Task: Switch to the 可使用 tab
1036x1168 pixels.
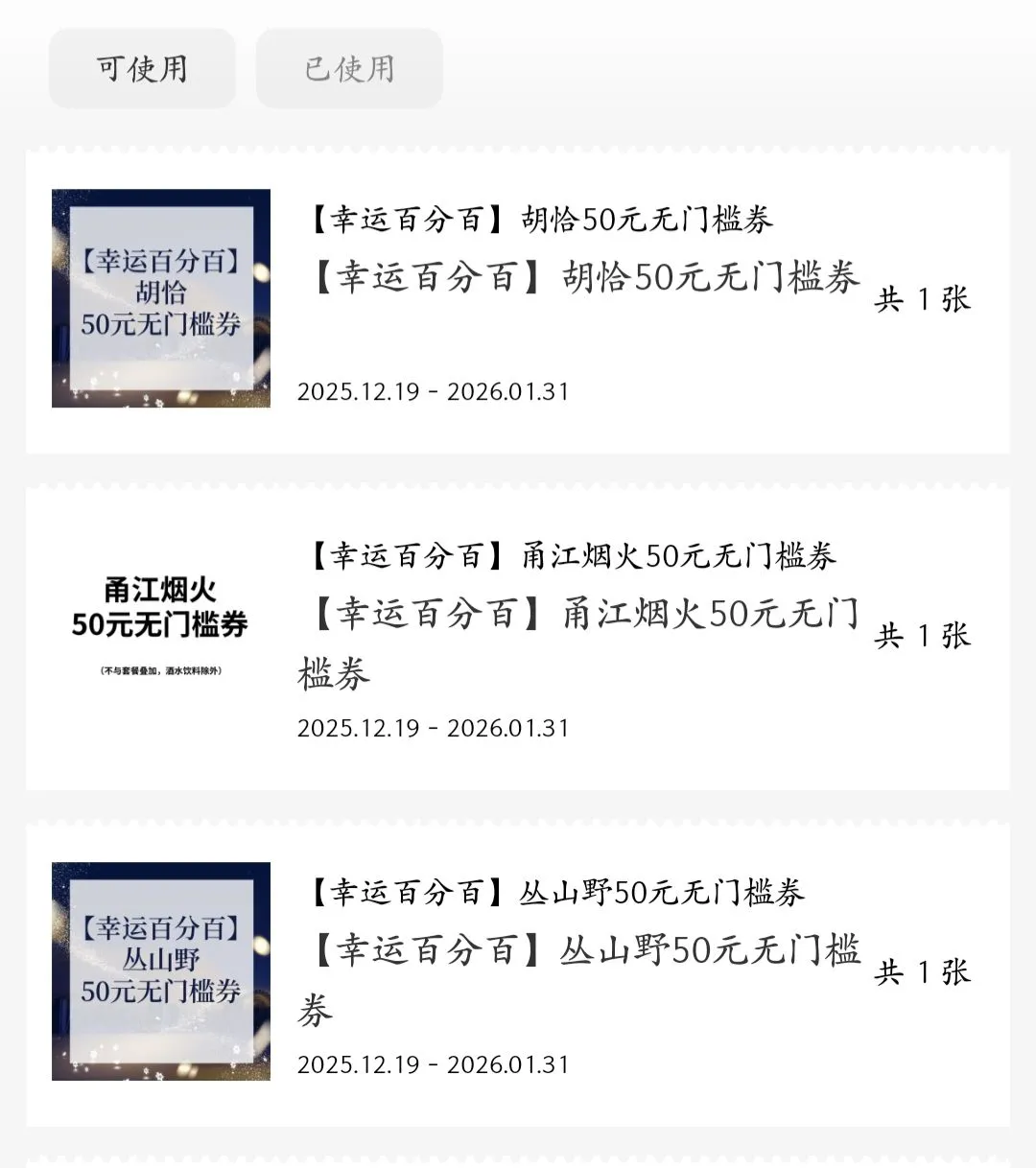Action: tap(142, 69)
